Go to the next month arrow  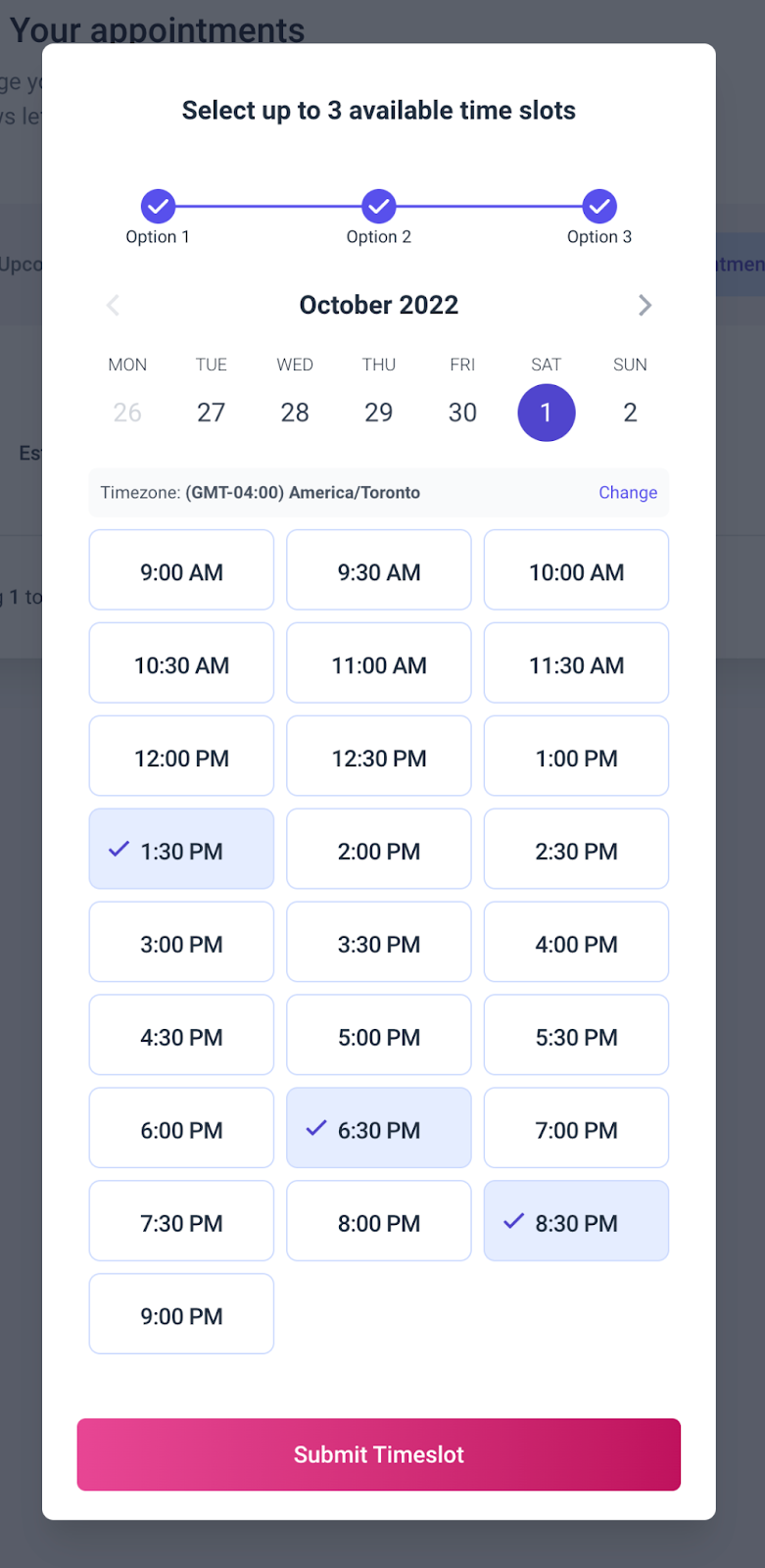pos(645,306)
